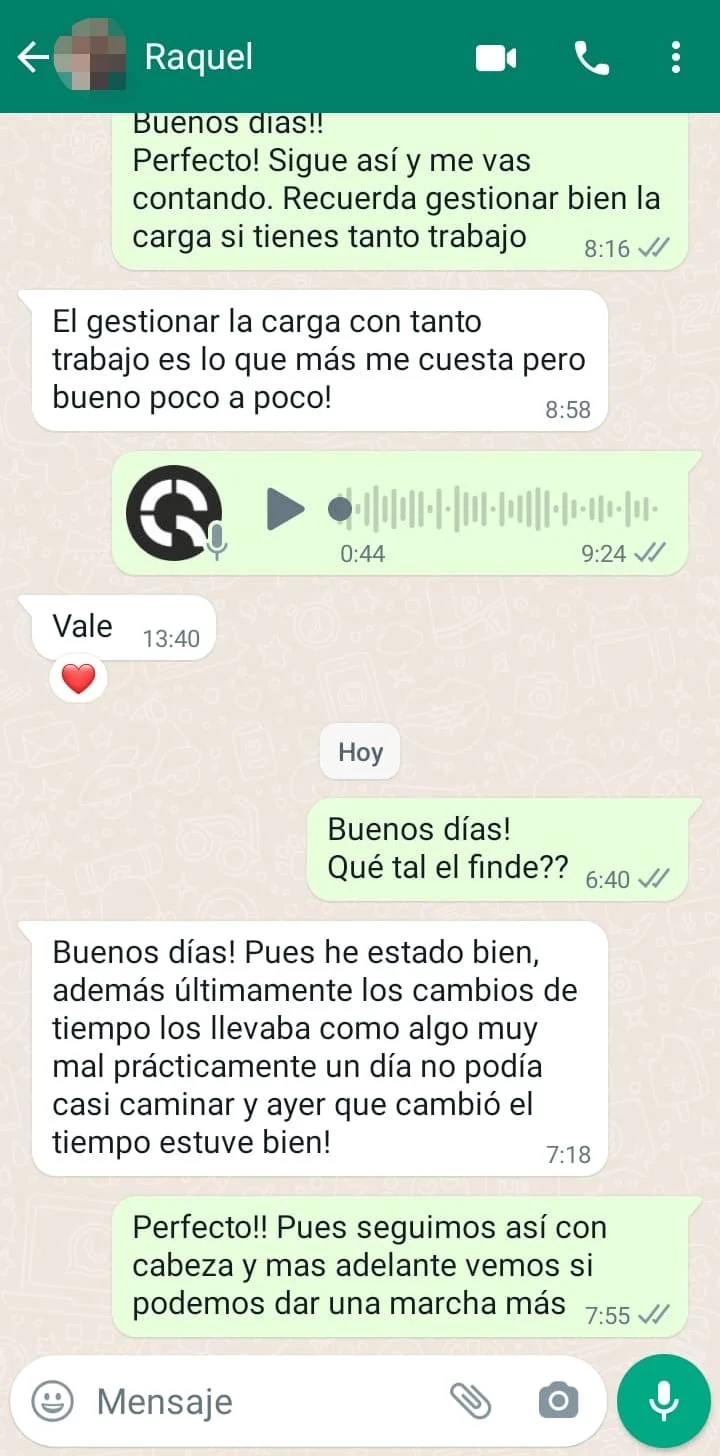Attach a file with the paperclip
720x1456 pixels.
coord(470,1401)
